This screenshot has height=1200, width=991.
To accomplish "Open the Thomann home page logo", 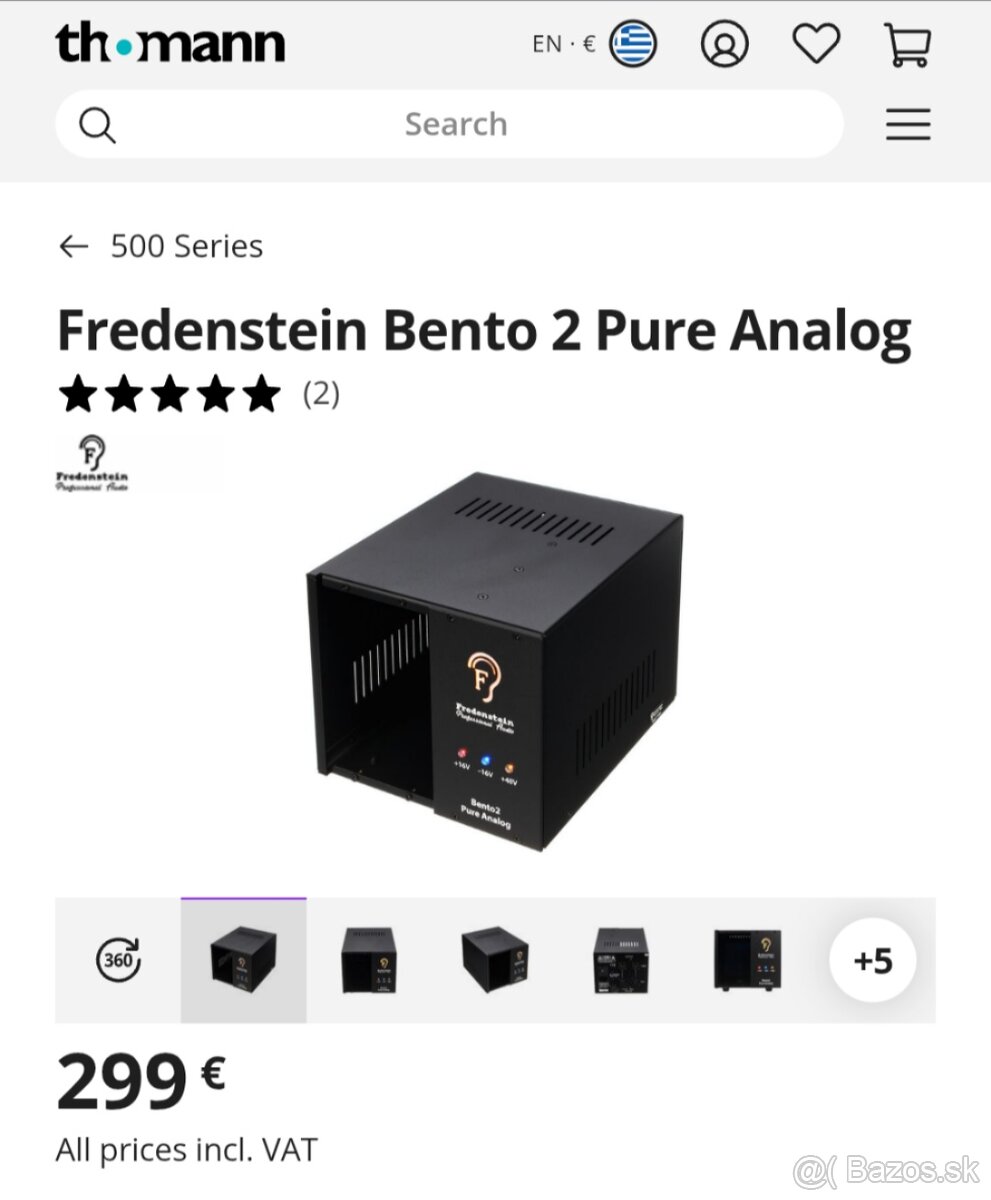I will point(170,44).
